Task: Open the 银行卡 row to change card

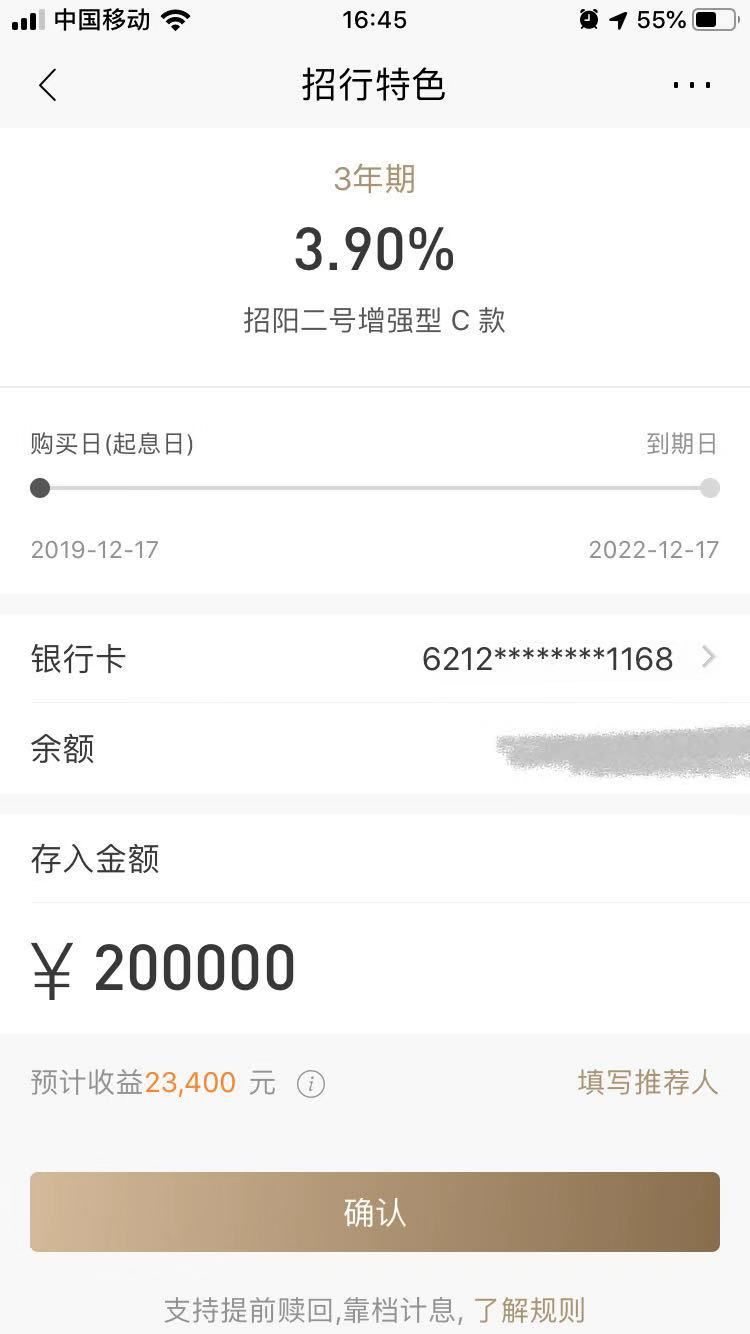Action: pyautogui.click(x=375, y=659)
